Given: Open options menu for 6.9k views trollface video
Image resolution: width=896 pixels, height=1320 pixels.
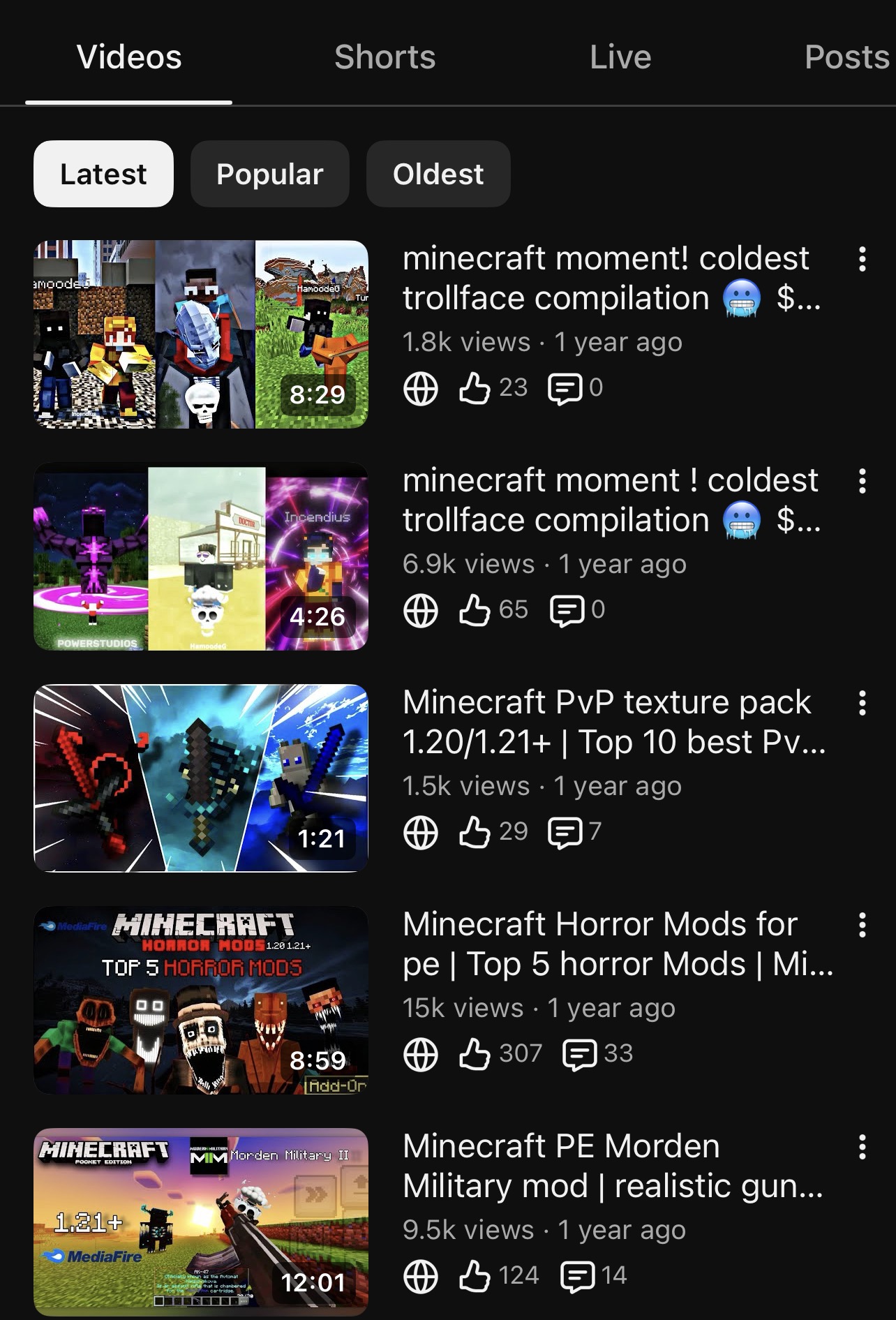Looking at the screenshot, I should 863,481.
